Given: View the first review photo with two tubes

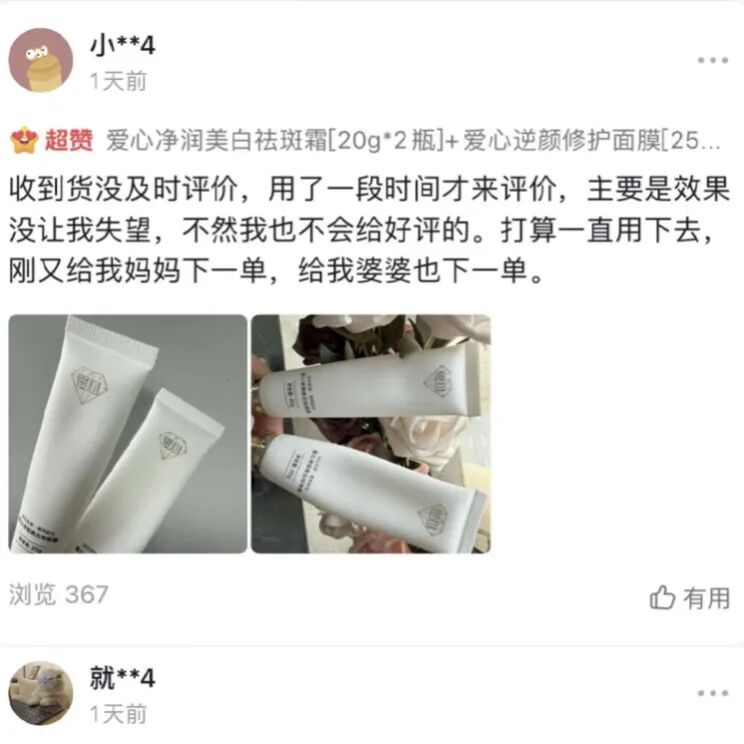Looking at the screenshot, I should click(128, 434).
